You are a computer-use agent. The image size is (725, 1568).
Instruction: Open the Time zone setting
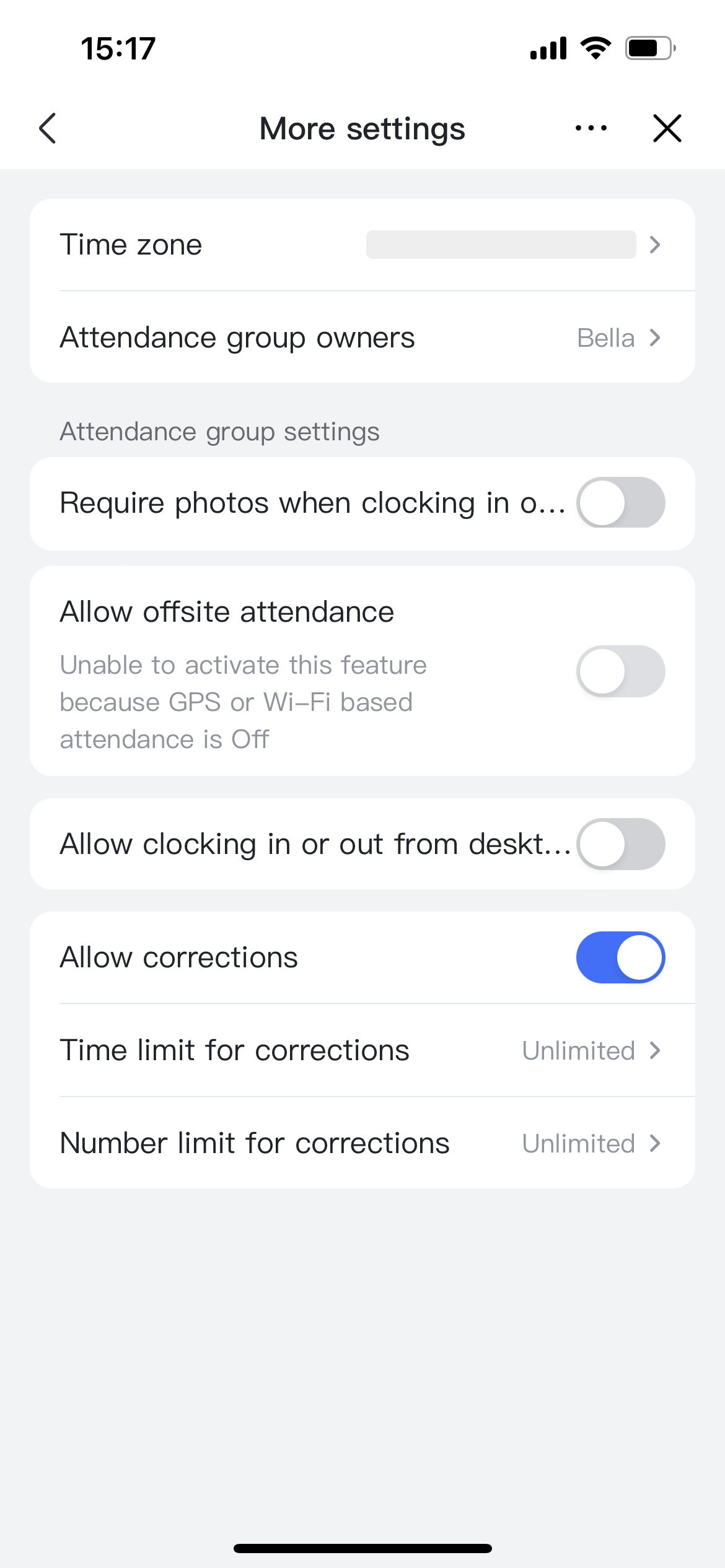tap(362, 245)
